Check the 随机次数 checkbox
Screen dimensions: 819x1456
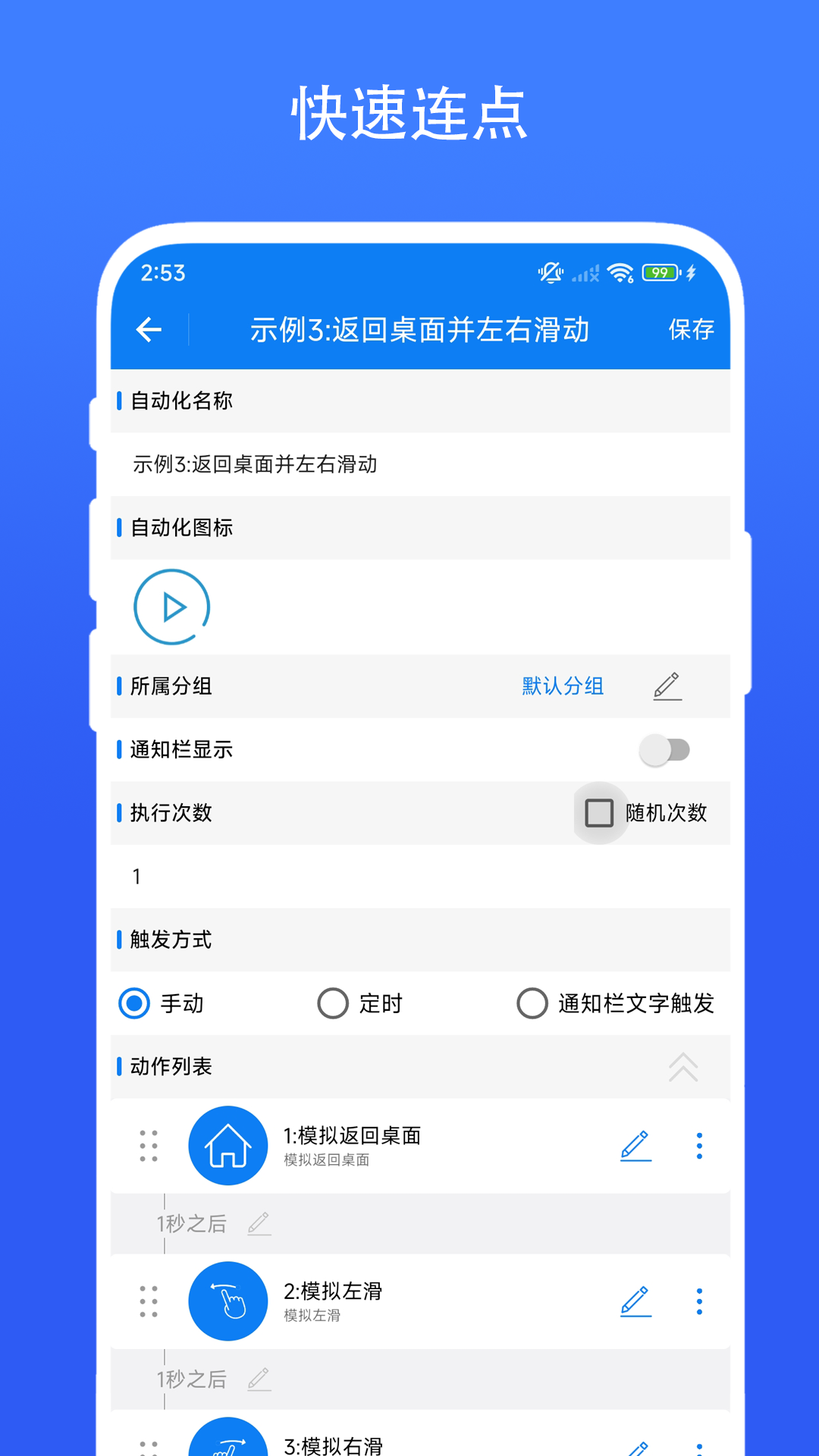point(600,813)
